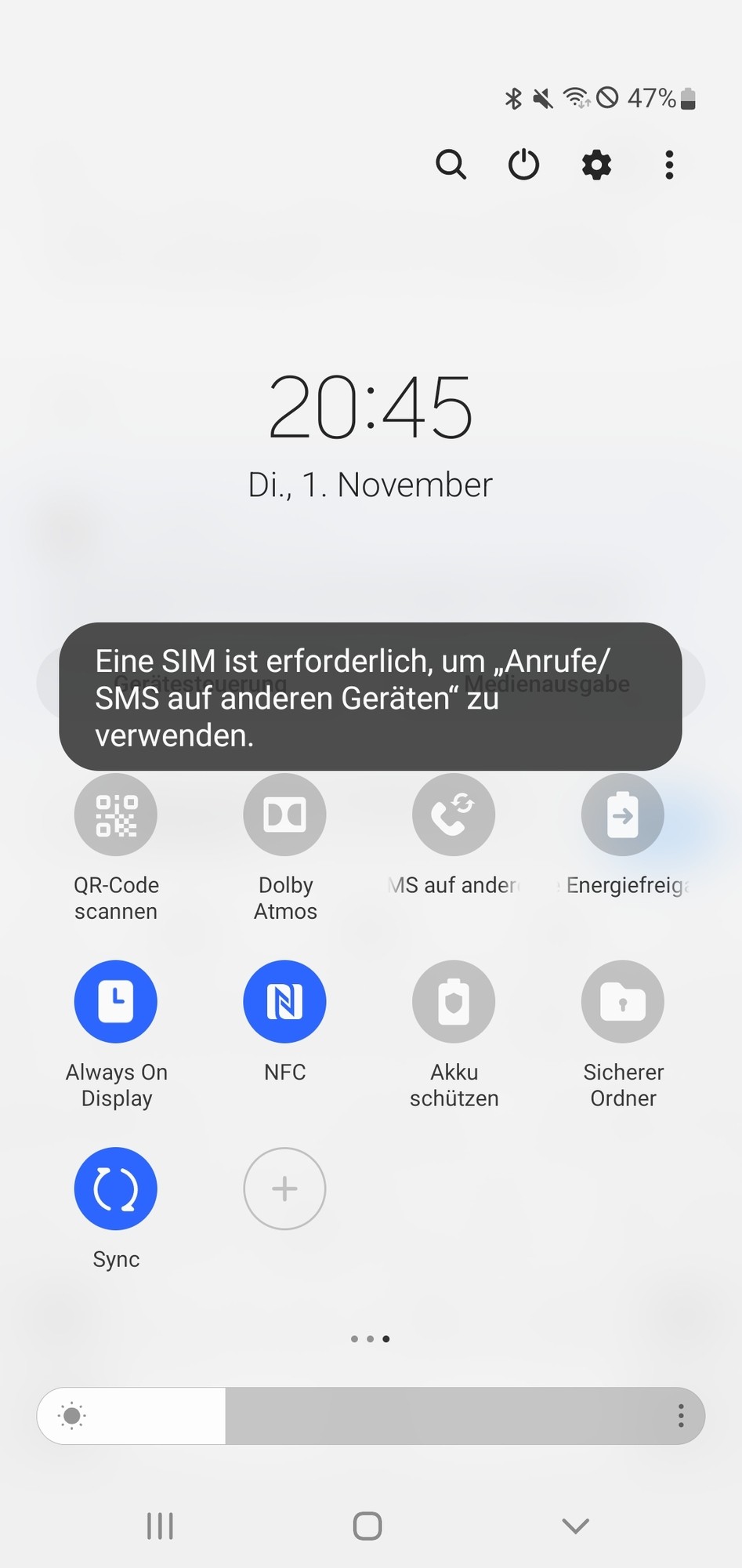Select the Dolby Atmos tile
The height and width of the screenshot is (1568, 742).
[284, 815]
